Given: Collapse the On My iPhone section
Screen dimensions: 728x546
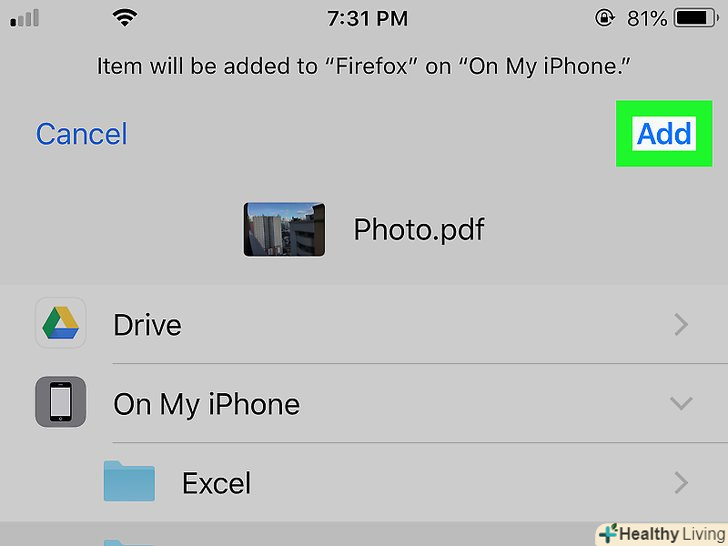Looking at the screenshot, I should (680, 404).
